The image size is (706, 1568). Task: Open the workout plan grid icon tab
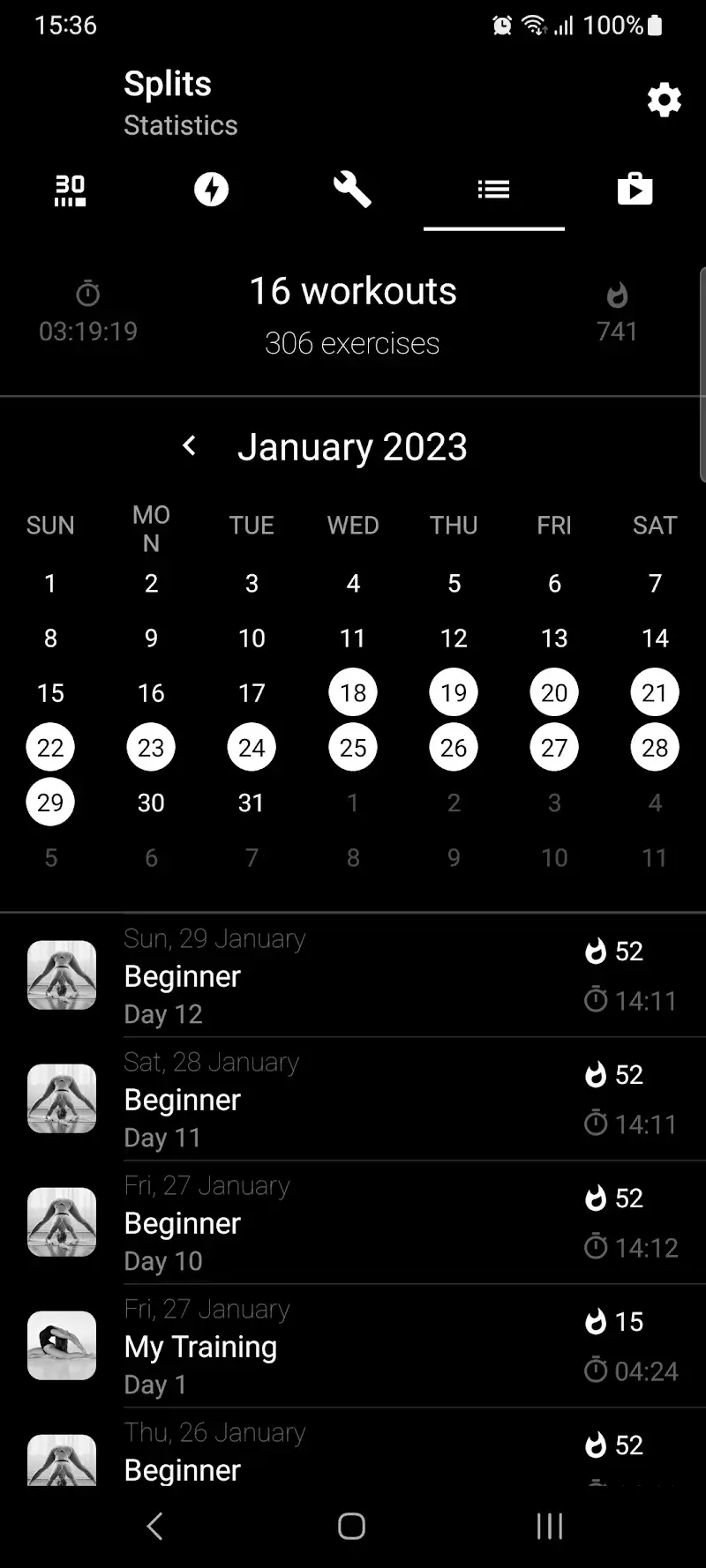[x=69, y=190]
